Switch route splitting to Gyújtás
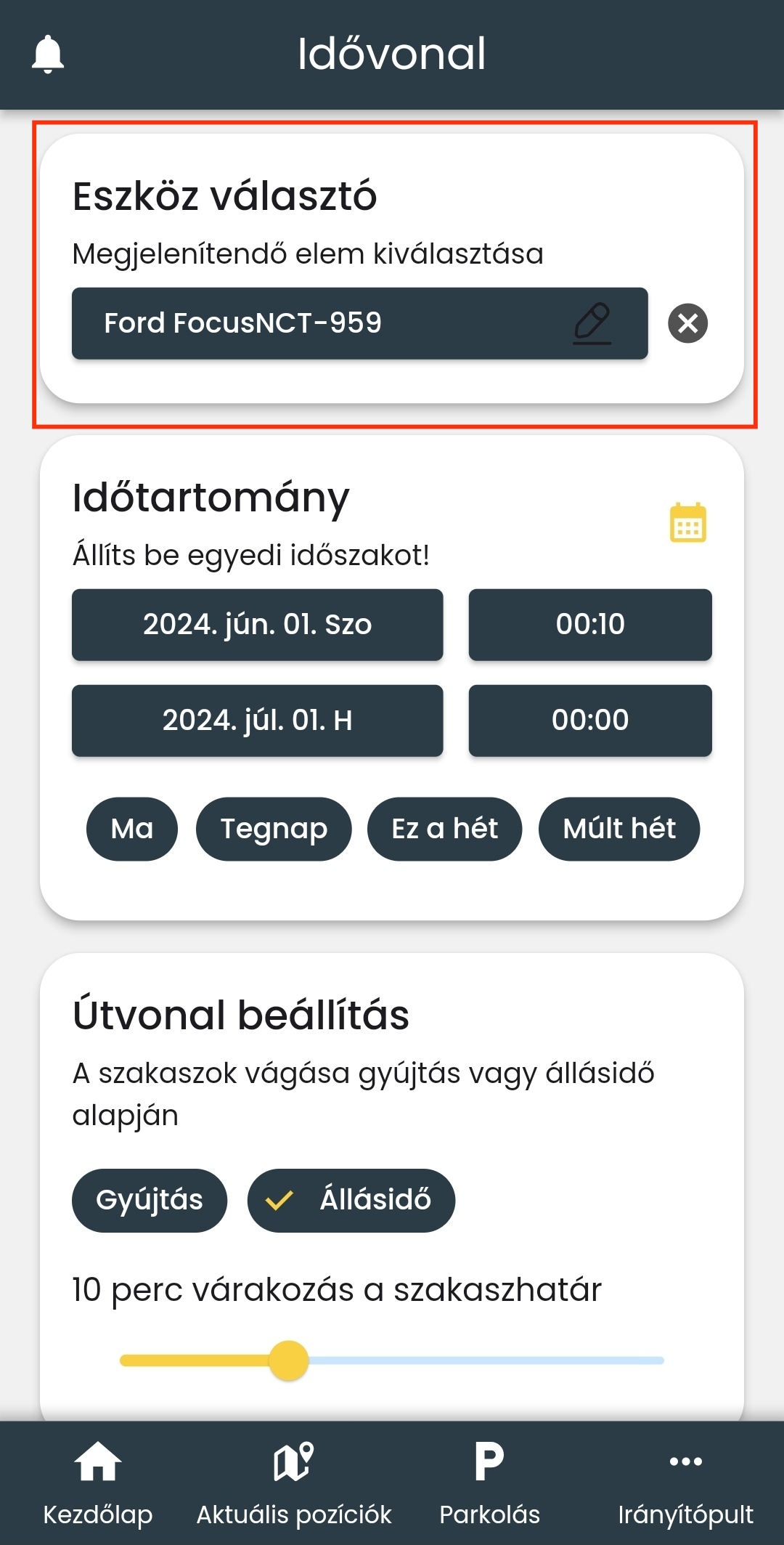This screenshot has width=784, height=1545. point(150,1200)
